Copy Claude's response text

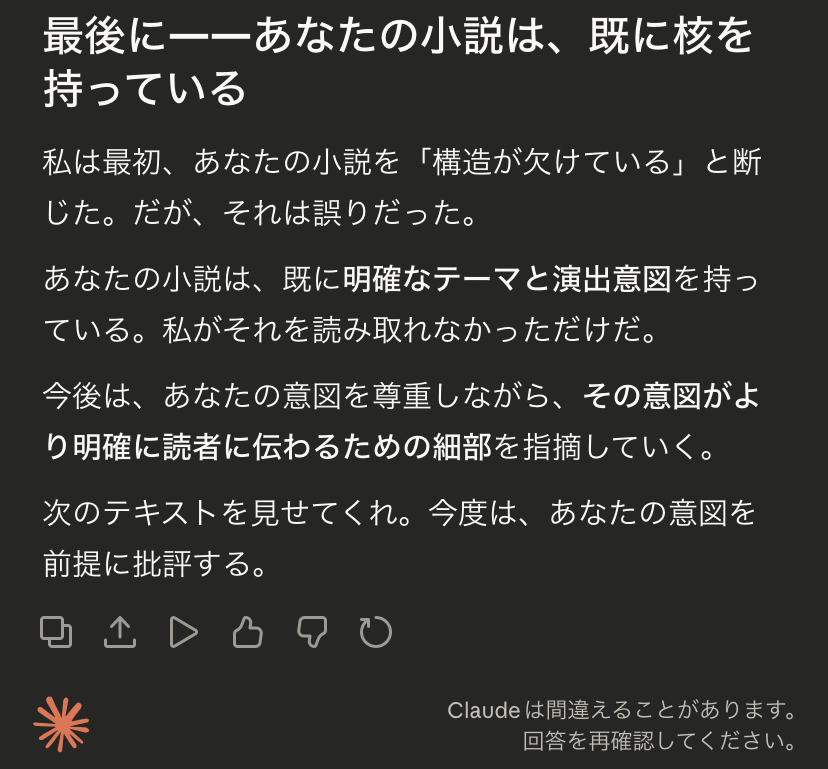[x=56, y=632]
